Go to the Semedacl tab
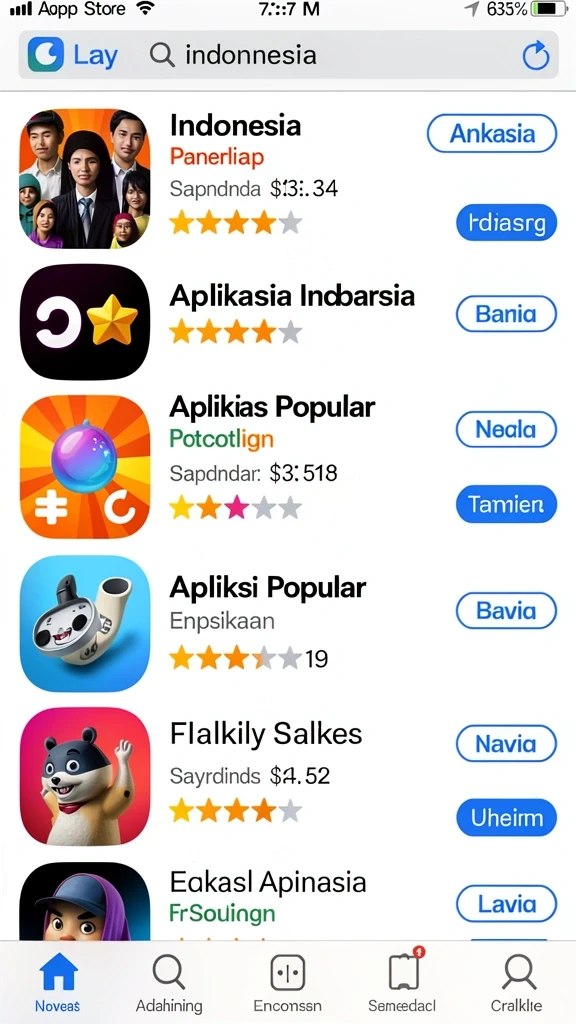Image resolution: width=576 pixels, height=1024 pixels. pos(402,982)
